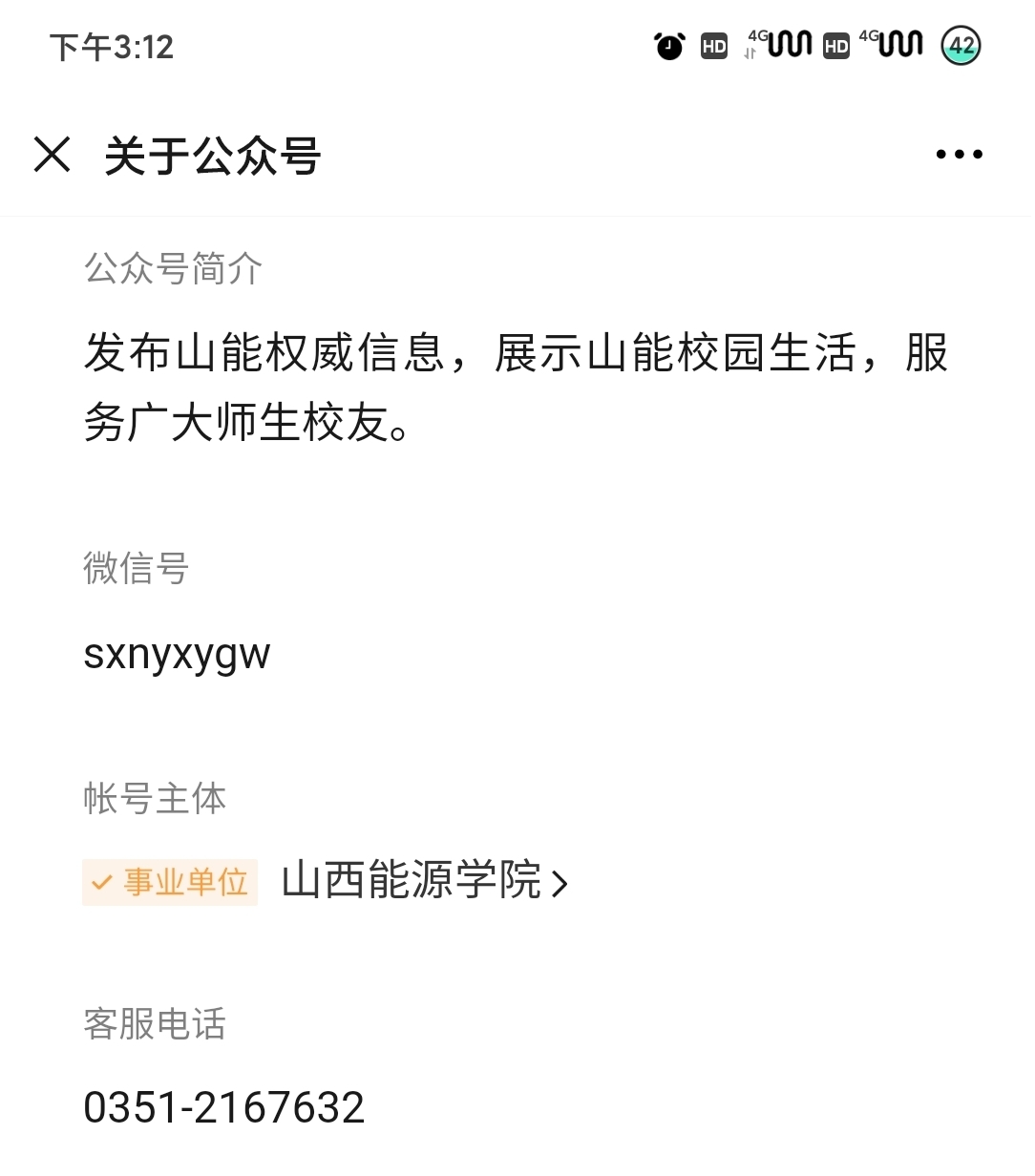
Task: Click the account introduction description text
Action: point(516,387)
